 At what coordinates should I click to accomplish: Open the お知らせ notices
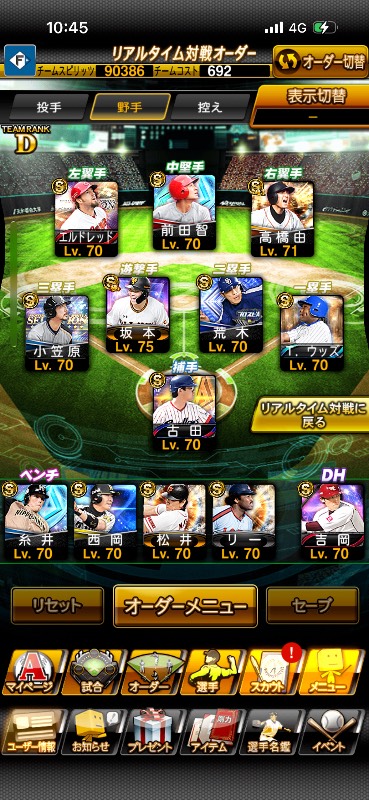(91, 733)
